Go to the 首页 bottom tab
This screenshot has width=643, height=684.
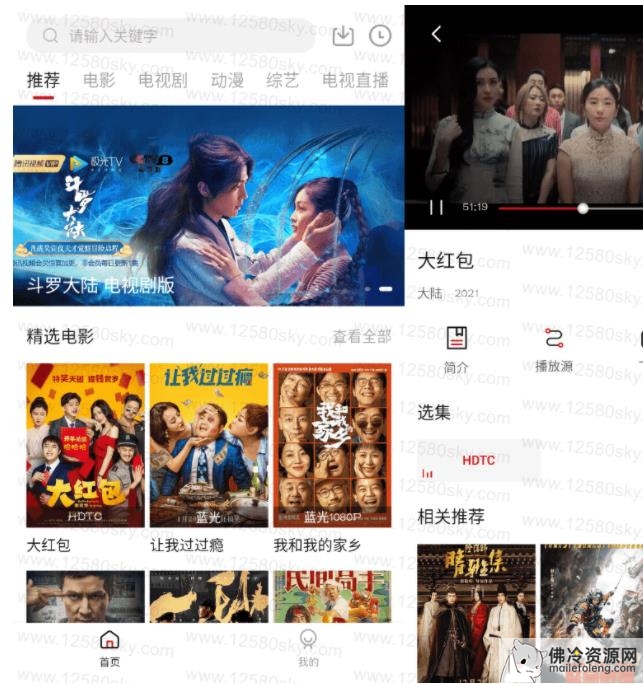click(110, 647)
